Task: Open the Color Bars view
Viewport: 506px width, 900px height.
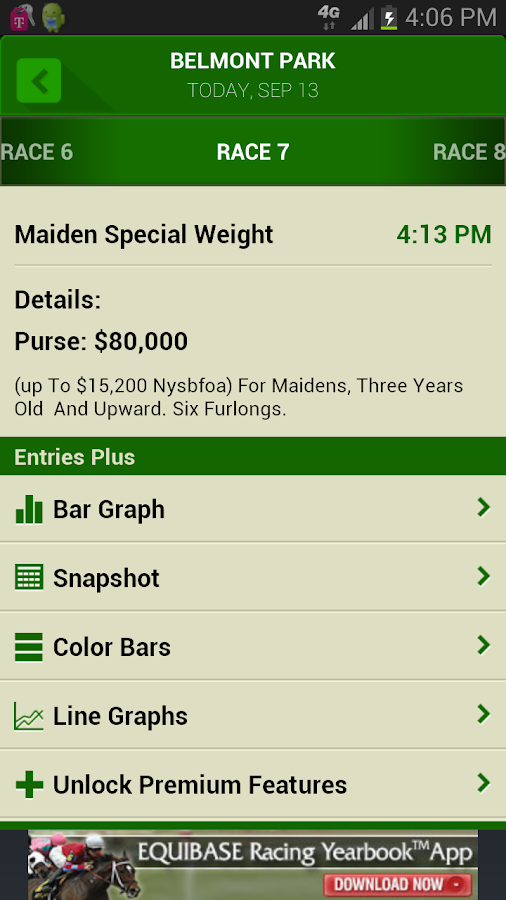Action: pos(253,646)
